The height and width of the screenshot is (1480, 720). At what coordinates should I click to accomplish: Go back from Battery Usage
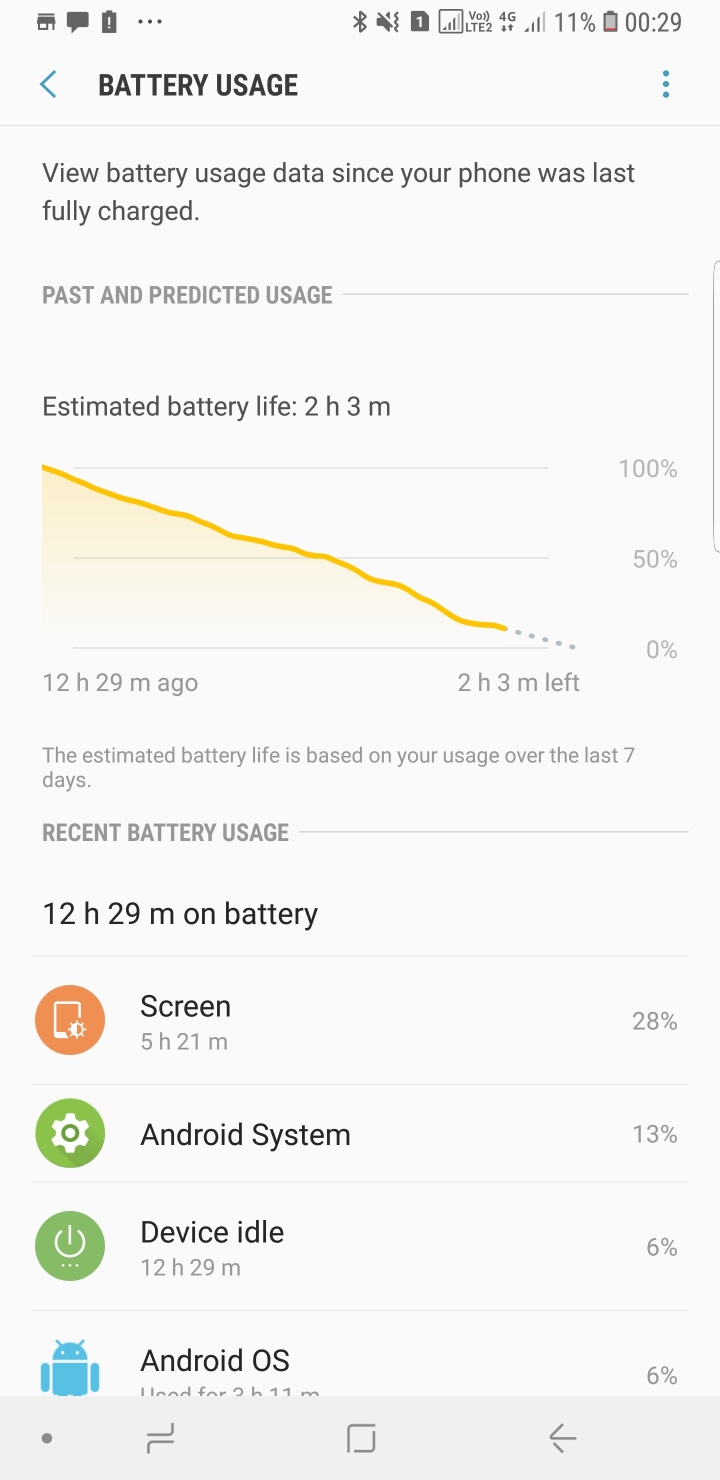tap(48, 85)
